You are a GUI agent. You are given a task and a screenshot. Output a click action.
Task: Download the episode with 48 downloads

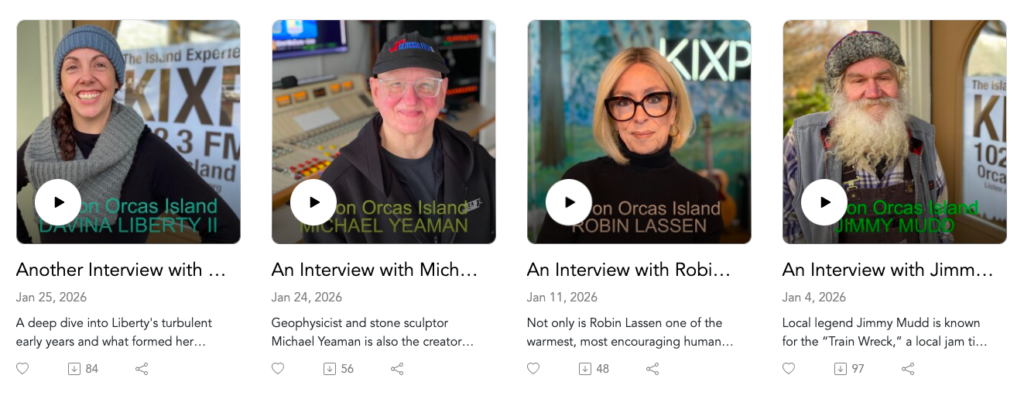point(585,369)
